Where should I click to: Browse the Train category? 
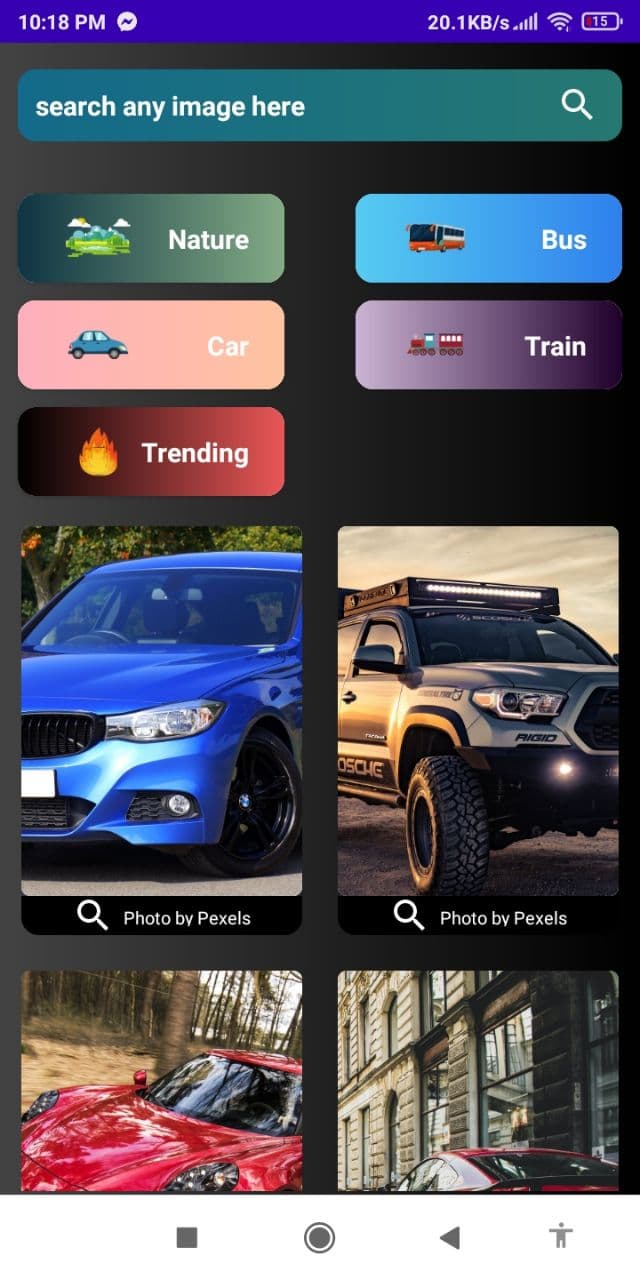pyautogui.click(x=489, y=345)
